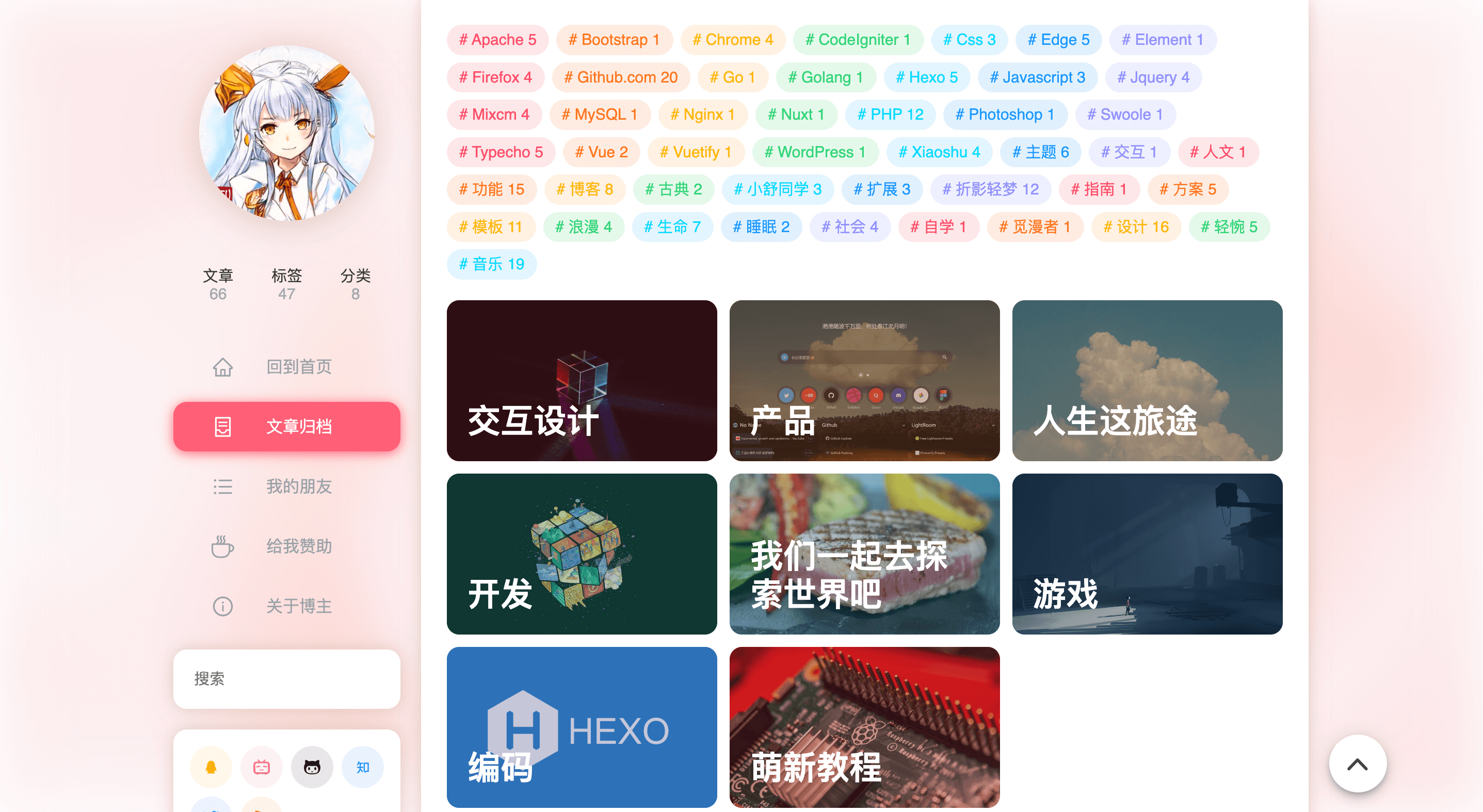Open the 萌新教程 category card

tap(864, 727)
